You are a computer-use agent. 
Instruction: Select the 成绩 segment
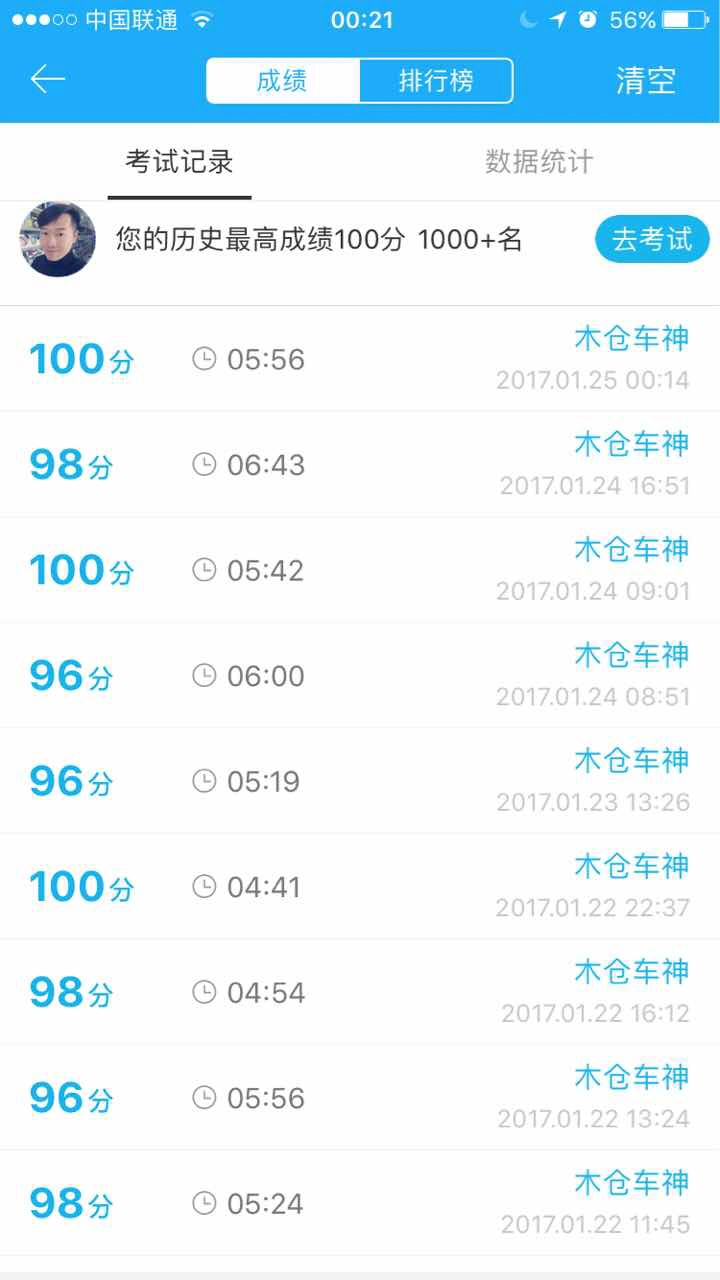tap(283, 81)
